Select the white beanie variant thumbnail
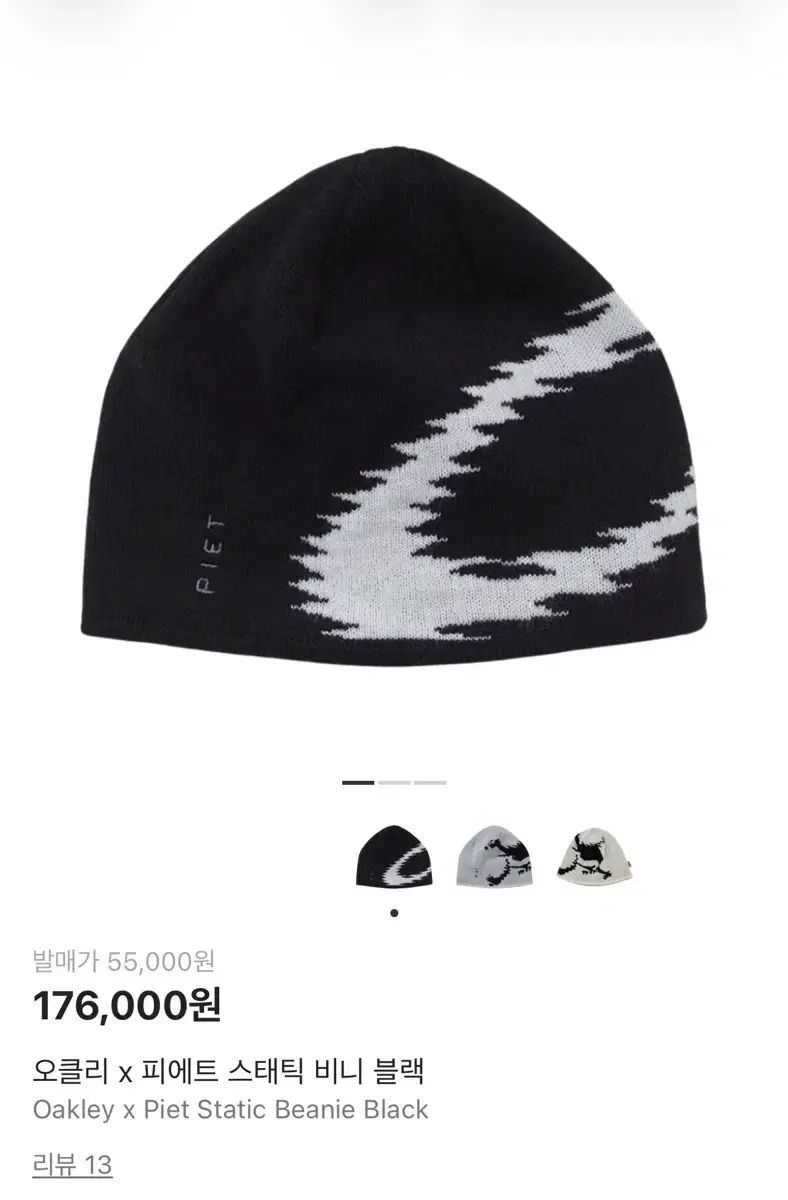The height and width of the screenshot is (1200, 788). click(x=594, y=857)
